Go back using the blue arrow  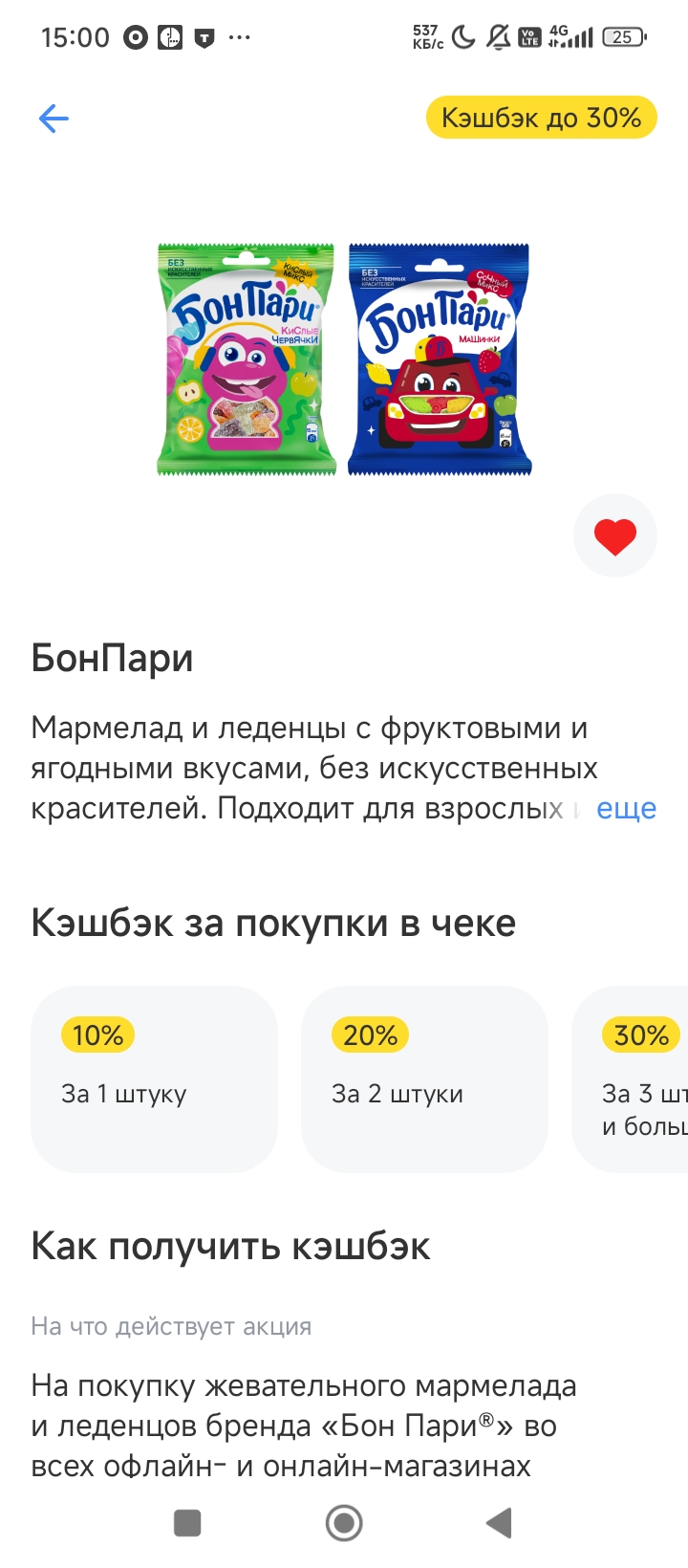(54, 119)
